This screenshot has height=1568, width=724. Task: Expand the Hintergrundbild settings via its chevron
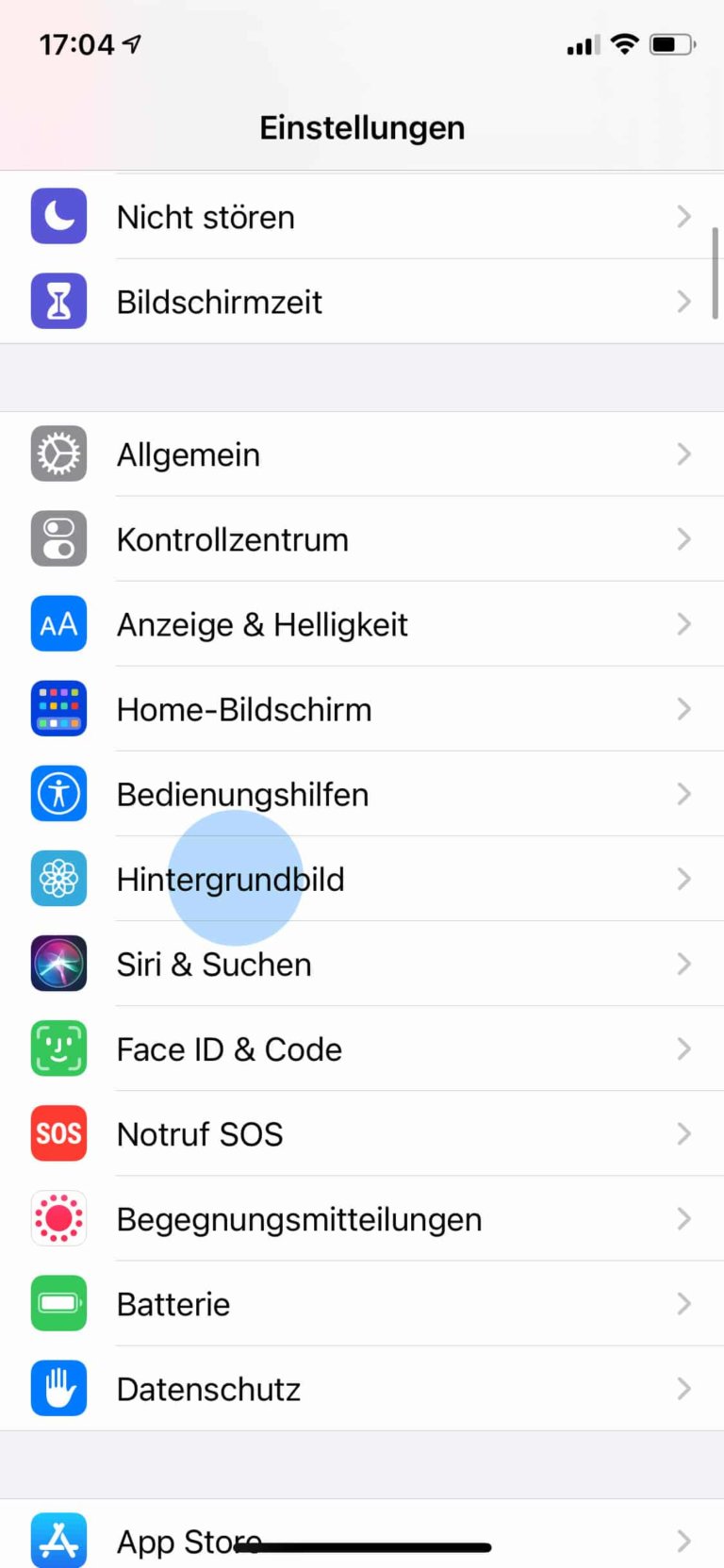(684, 878)
